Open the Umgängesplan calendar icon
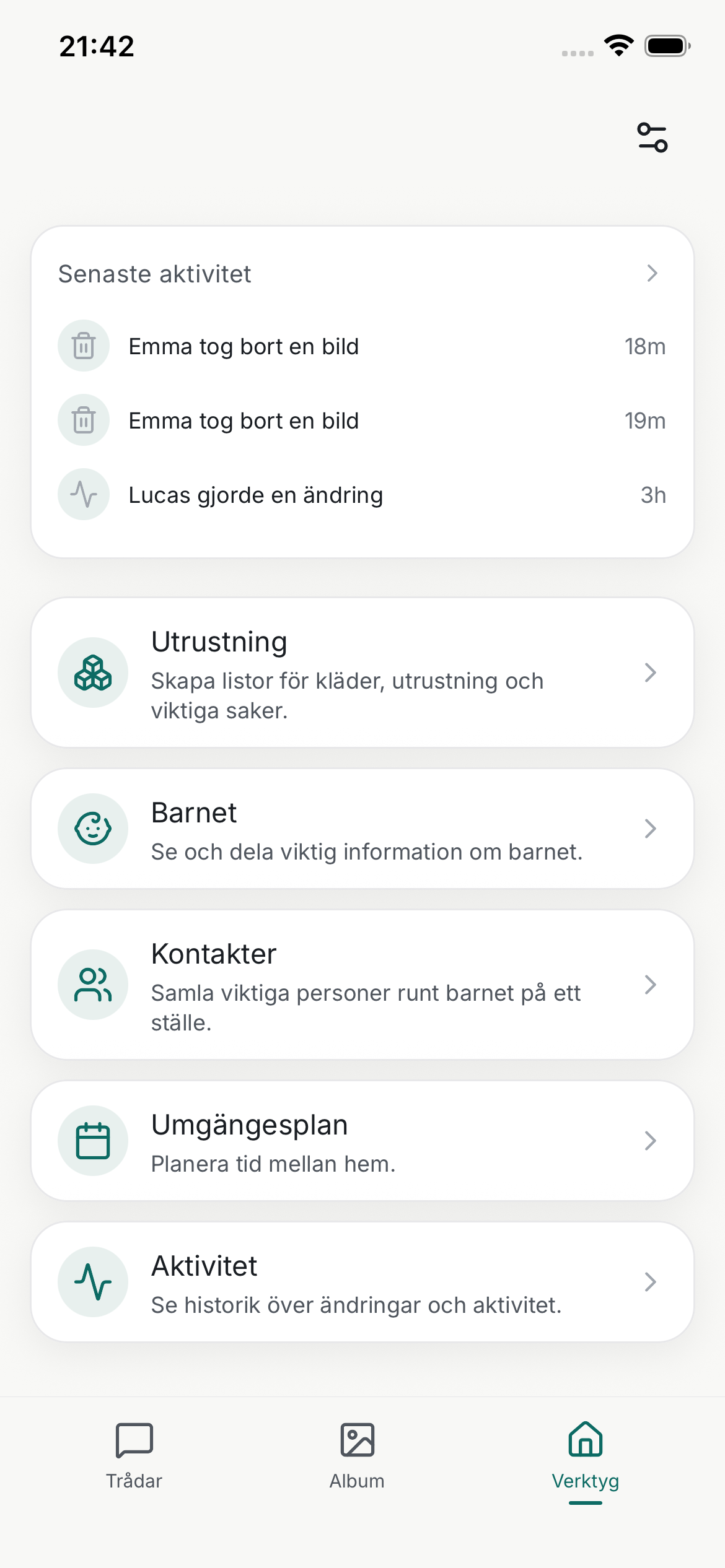 pos(92,1140)
